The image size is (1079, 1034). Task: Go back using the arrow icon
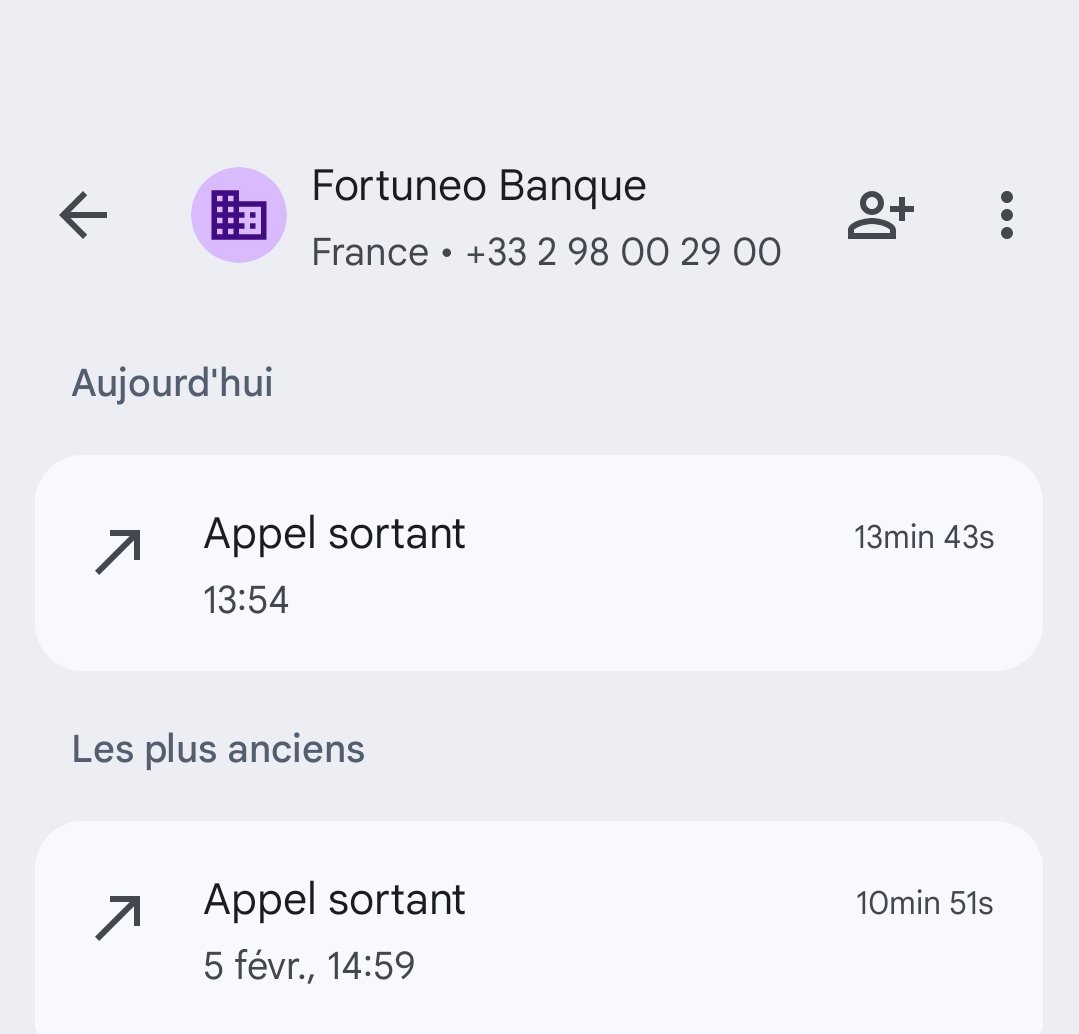coord(83,215)
